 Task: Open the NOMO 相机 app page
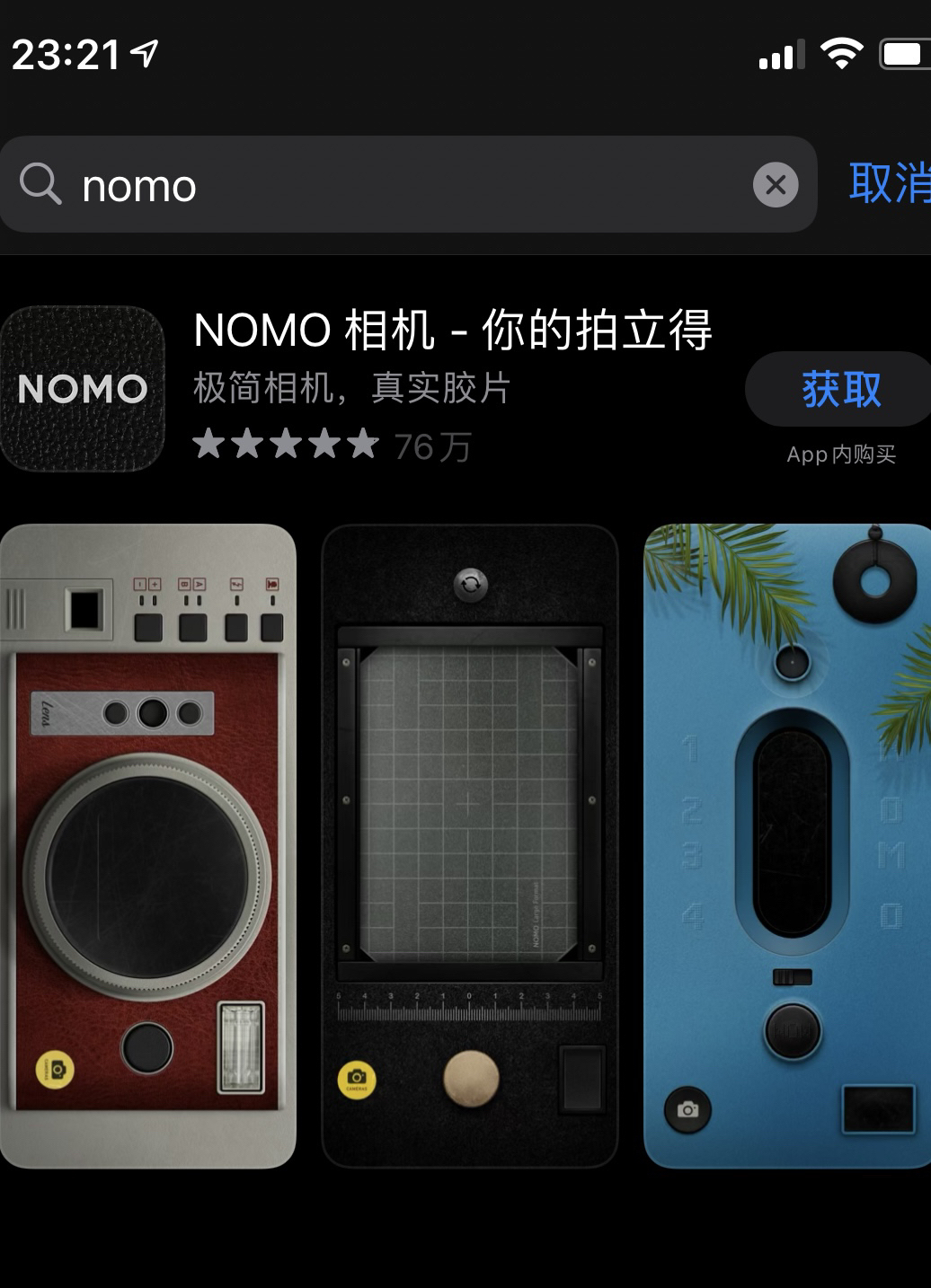(452, 331)
